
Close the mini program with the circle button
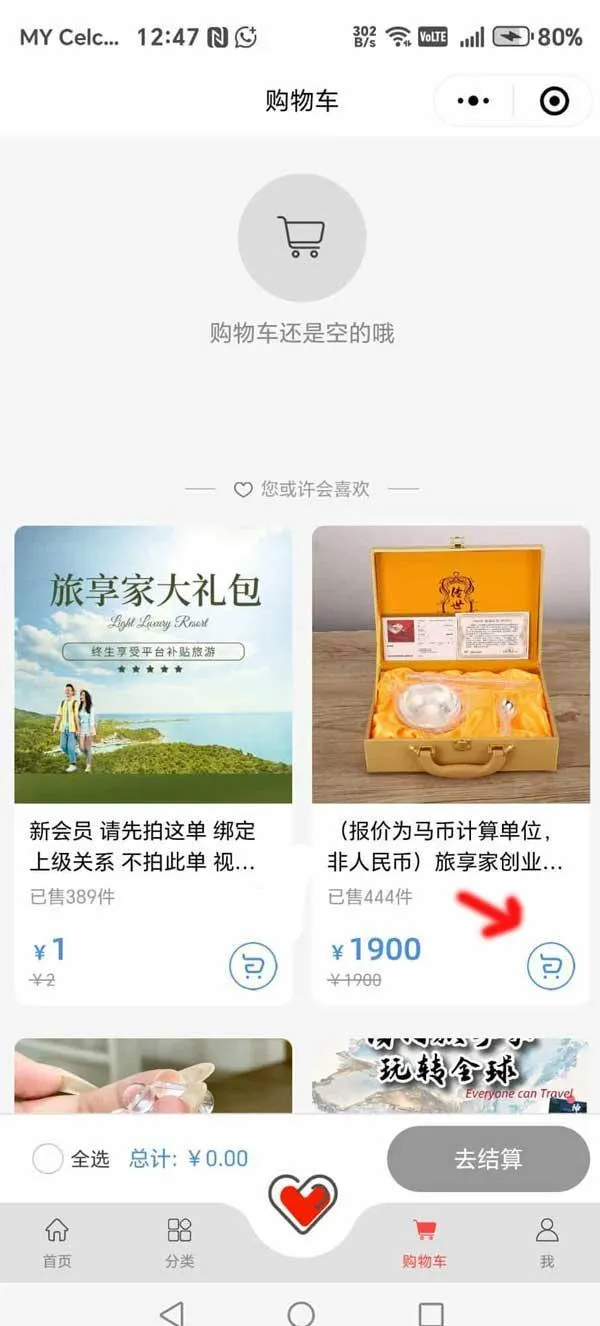(553, 101)
